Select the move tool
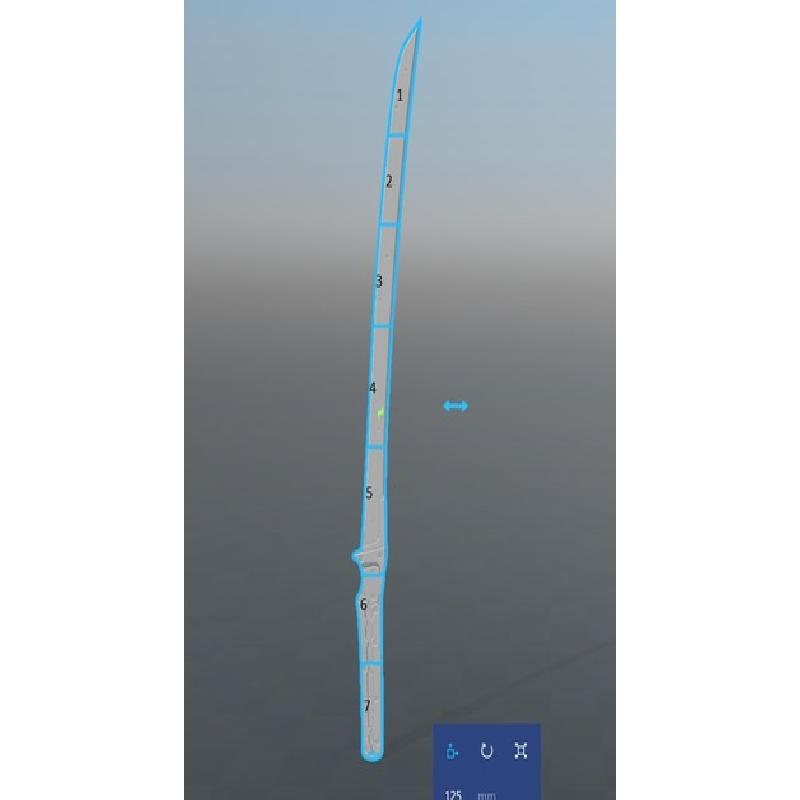Image resolution: width=800 pixels, height=800 pixels. (x=452, y=751)
